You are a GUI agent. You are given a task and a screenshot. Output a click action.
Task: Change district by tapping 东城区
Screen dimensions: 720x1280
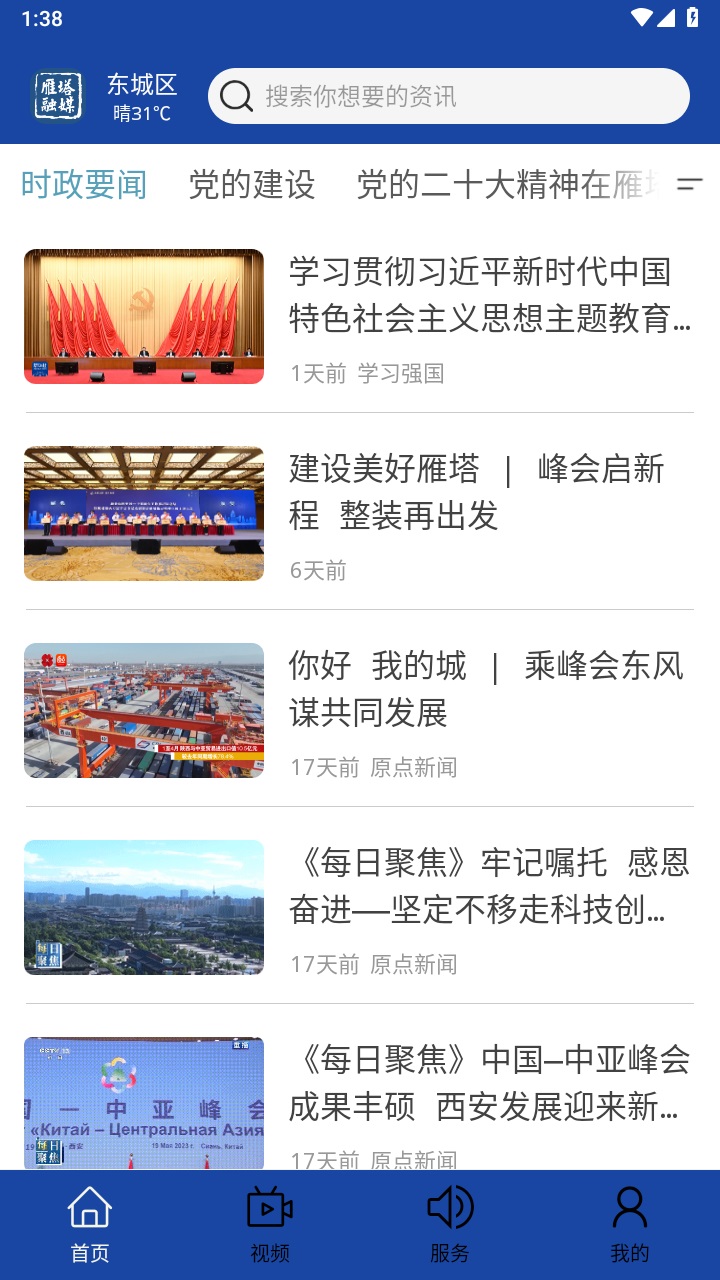tap(141, 84)
